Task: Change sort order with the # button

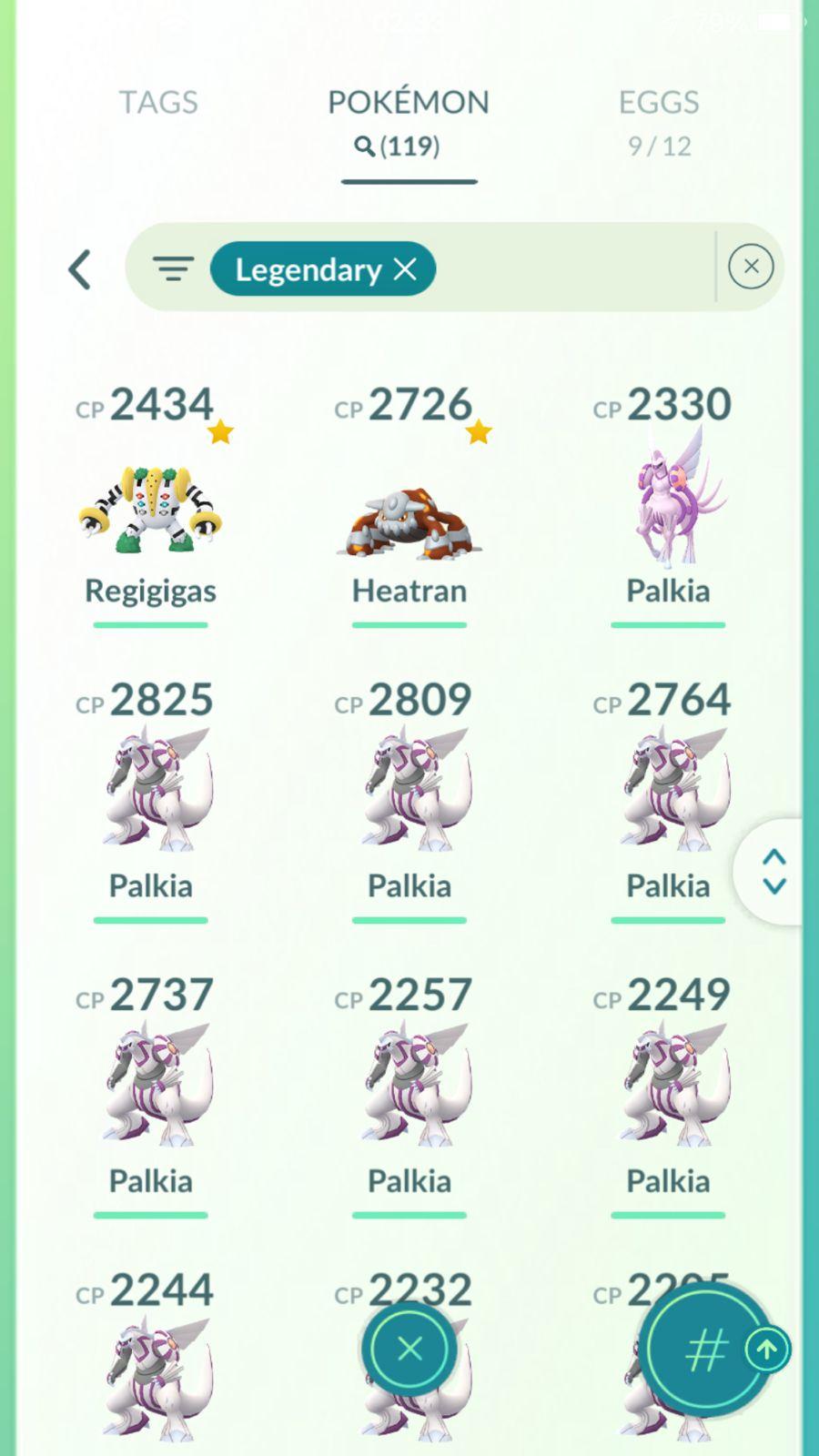Action: [706, 1350]
